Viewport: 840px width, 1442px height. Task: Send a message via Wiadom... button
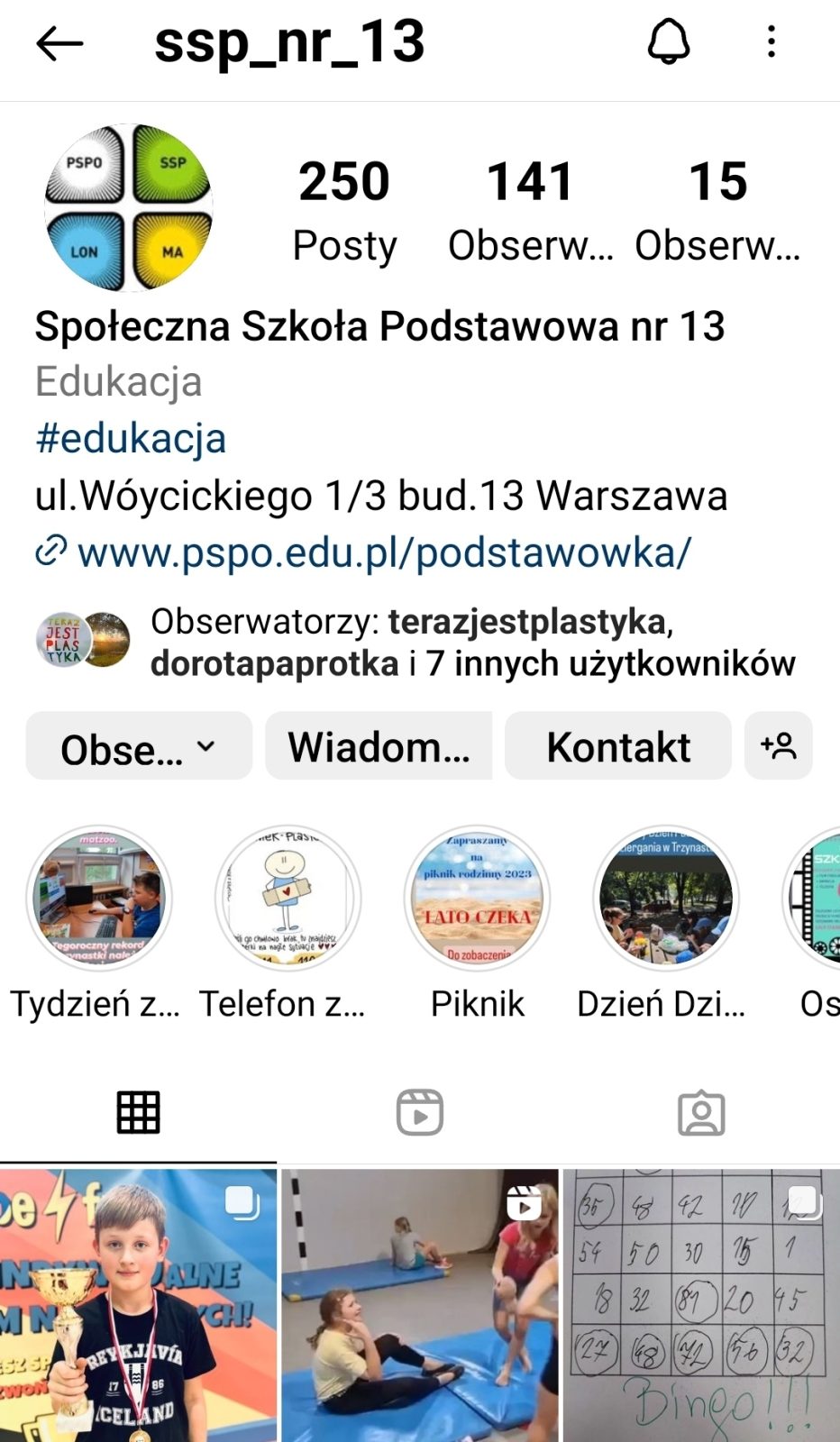[379, 746]
